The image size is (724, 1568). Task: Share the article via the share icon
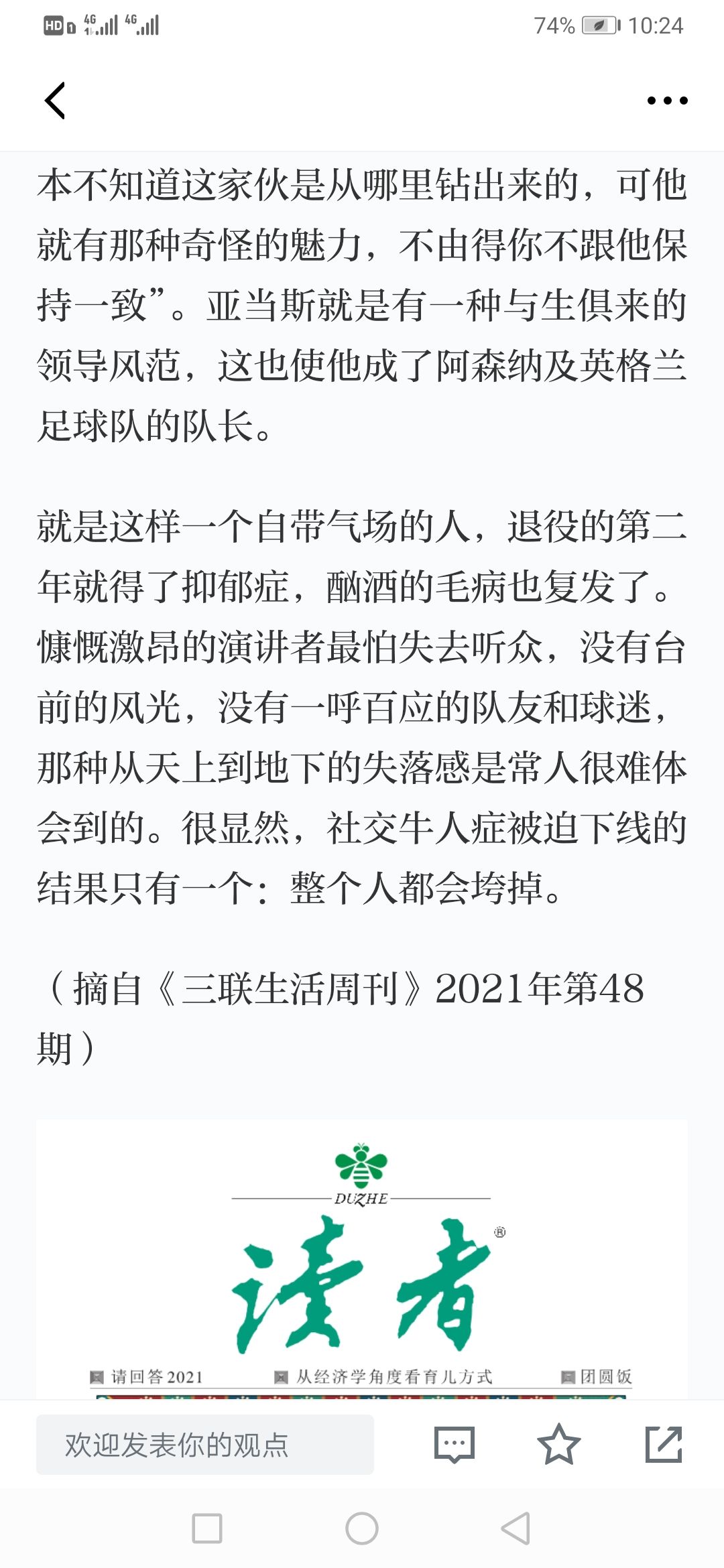pyautogui.click(x=664, y=1444)
